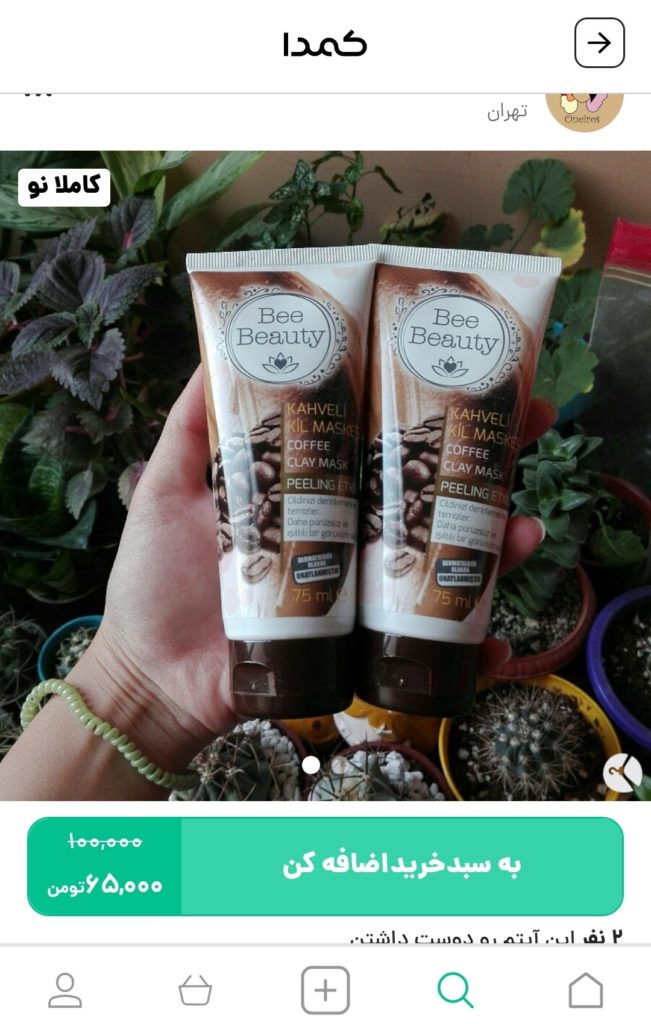Open the shopping basket tab

point(195,990)
